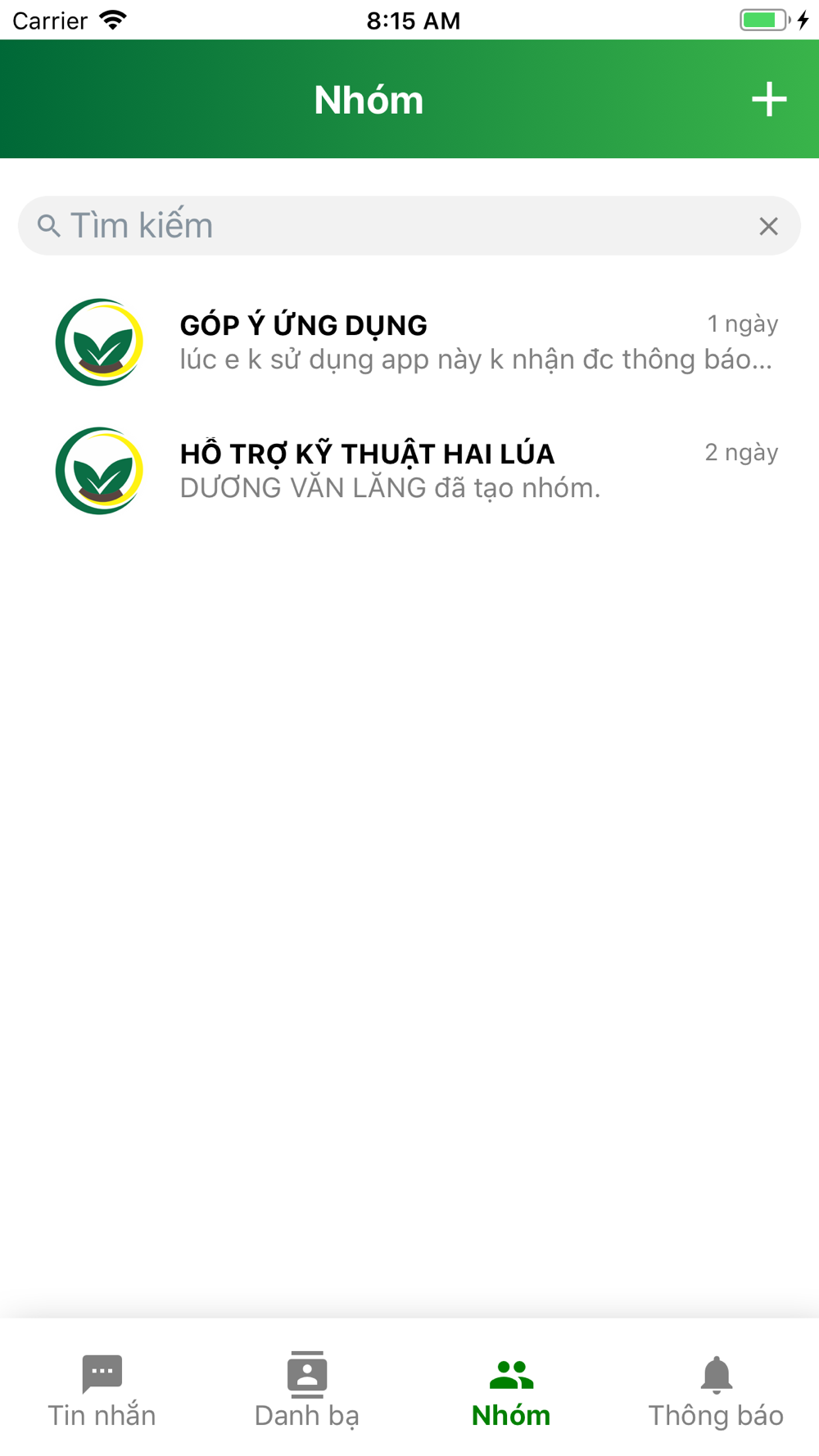Open the HỖ TRỢ KỸ THUẬT HAI LÚA group
This screenshot has width=819, height=1456.
(409, 471)
